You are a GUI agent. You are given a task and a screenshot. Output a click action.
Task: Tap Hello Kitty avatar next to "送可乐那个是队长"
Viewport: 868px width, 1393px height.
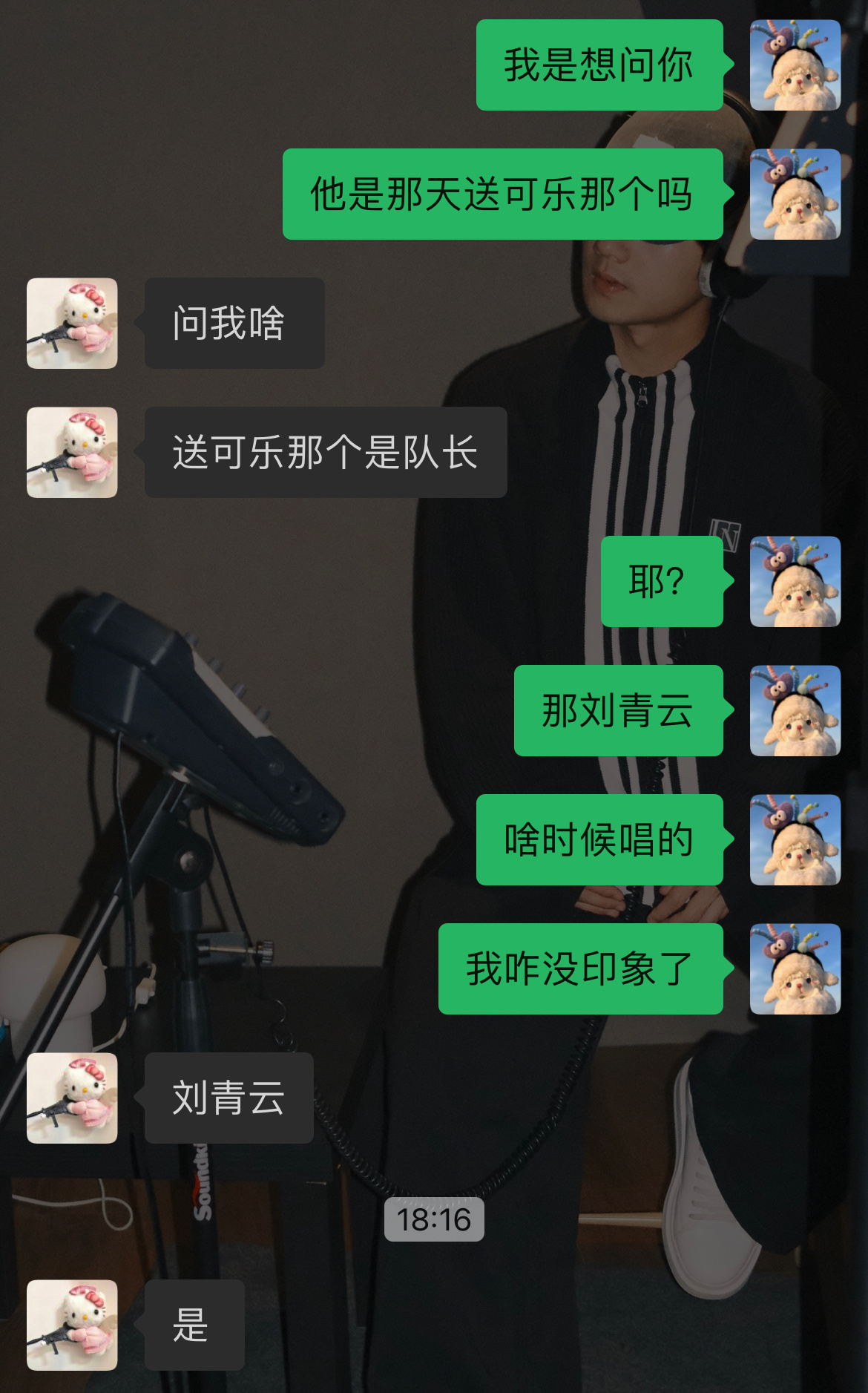(72, 453)
